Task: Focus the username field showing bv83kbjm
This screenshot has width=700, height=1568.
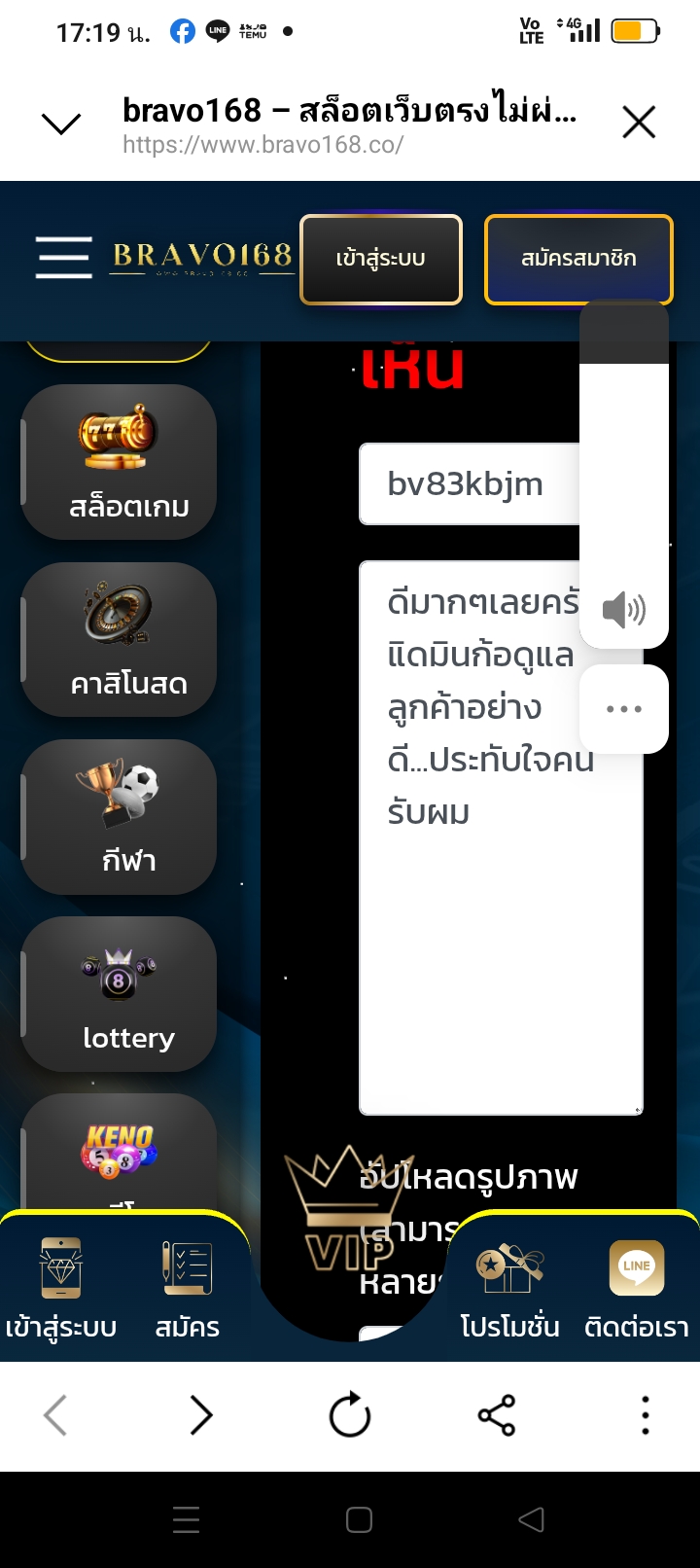Action: [x=469, y=484]
